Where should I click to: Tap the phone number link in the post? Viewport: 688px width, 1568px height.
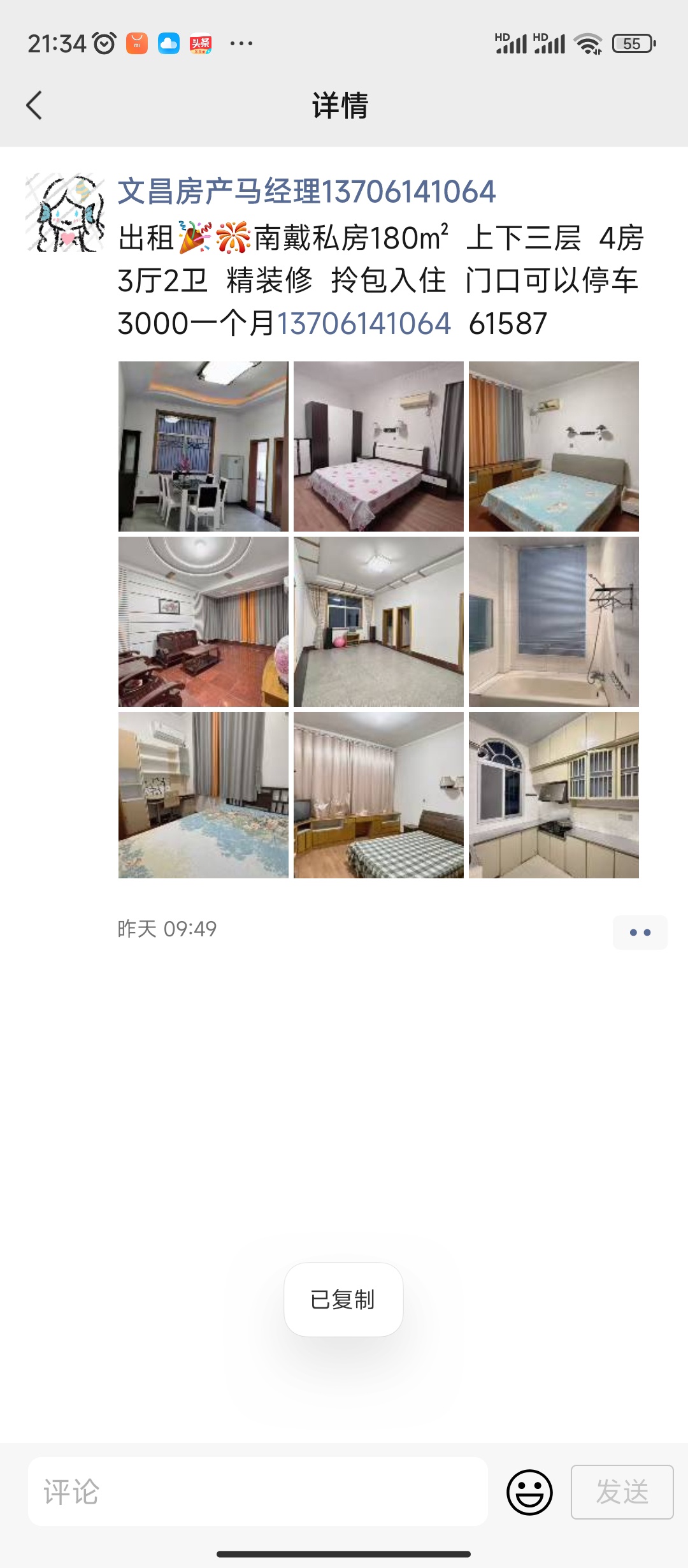tap(364, 323)
